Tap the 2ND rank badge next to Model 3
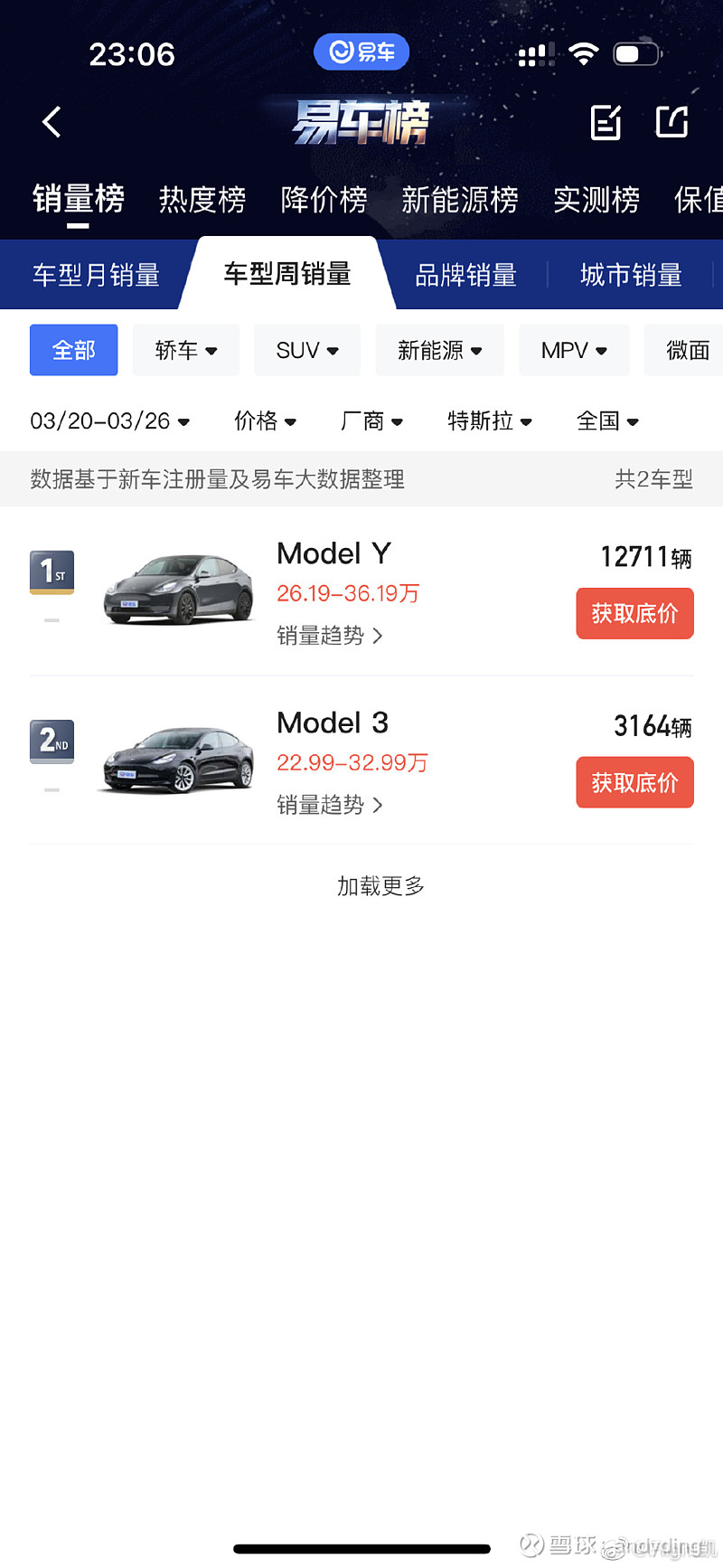 52,741
